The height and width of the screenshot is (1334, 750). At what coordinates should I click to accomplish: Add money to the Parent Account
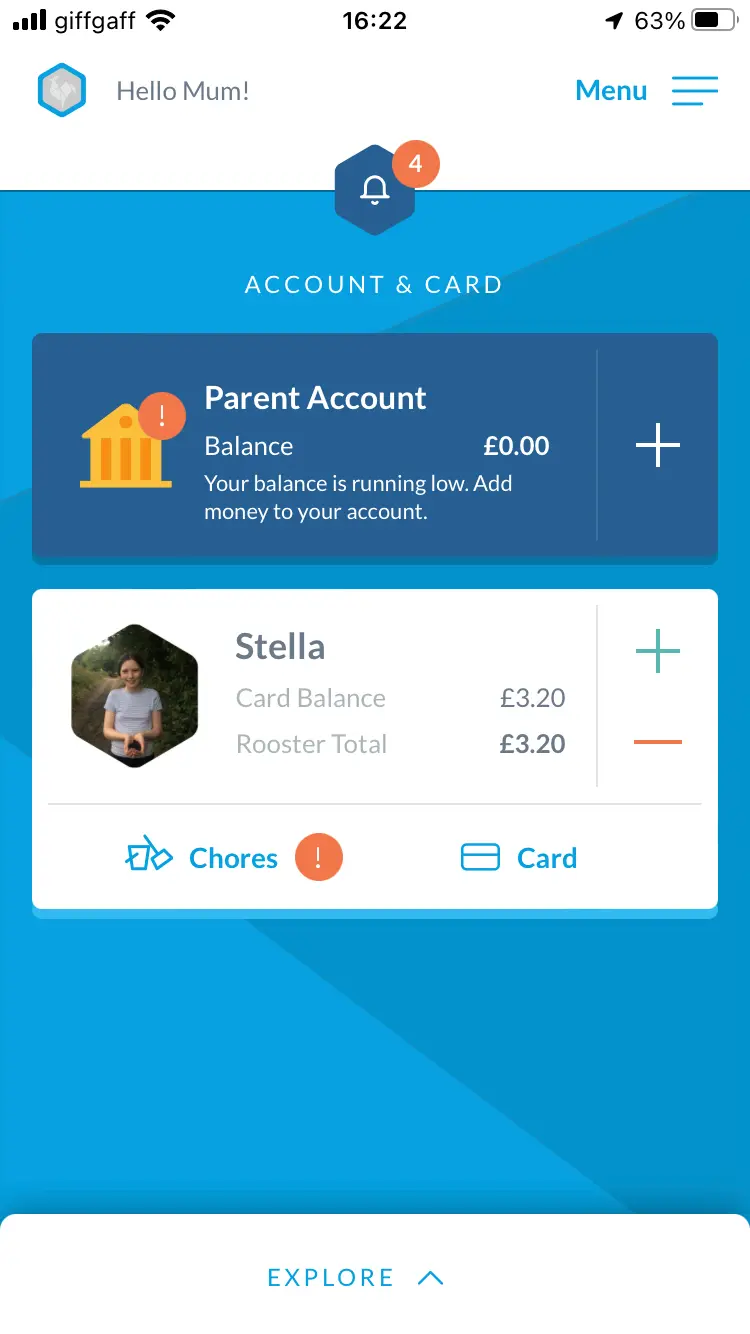point(658,446)
